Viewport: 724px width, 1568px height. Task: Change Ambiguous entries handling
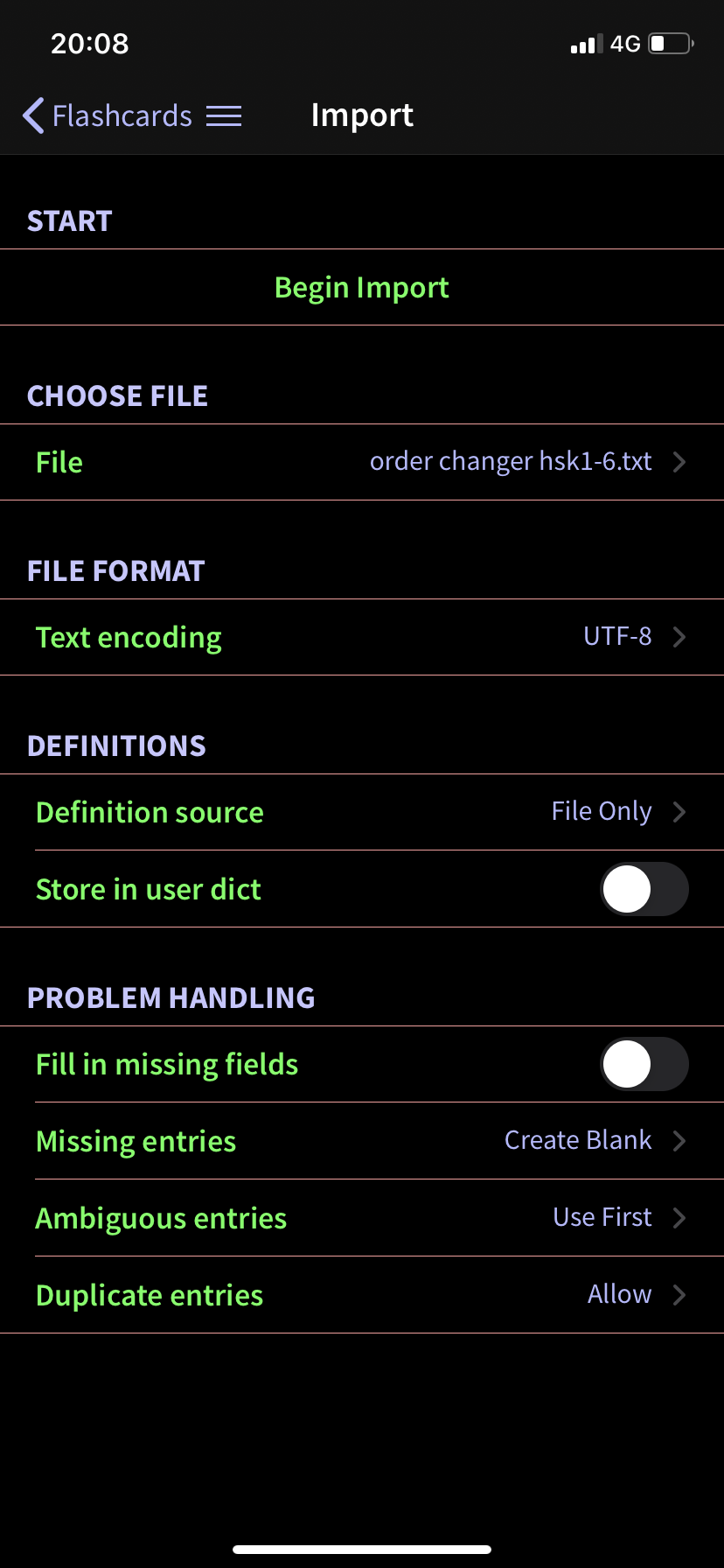click(x=362, y=1218)
